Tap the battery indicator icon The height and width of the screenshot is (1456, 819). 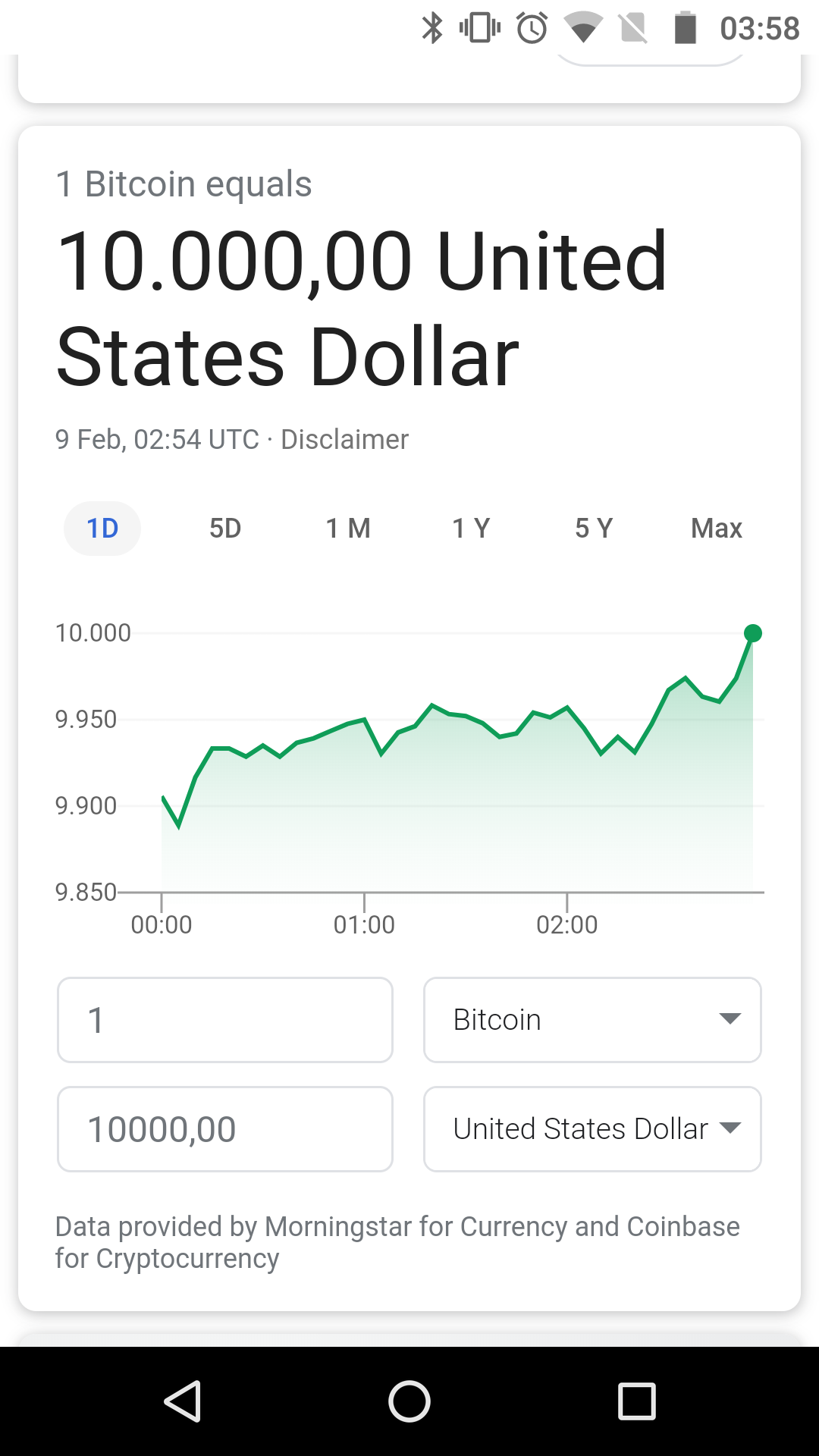tap(685, 27)
